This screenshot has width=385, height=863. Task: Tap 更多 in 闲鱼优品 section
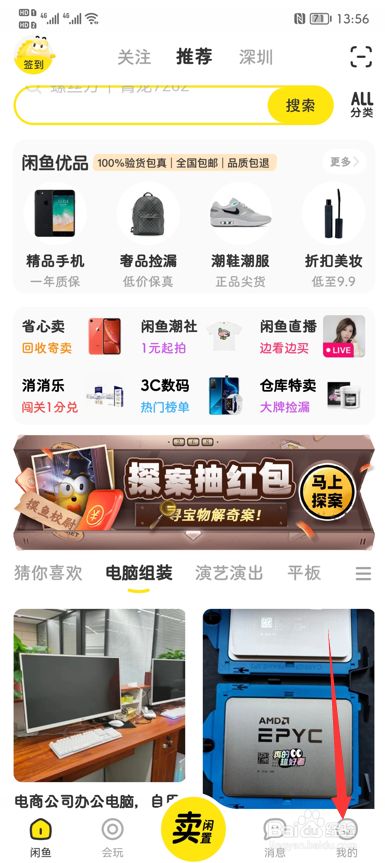(x=344, y=162)
